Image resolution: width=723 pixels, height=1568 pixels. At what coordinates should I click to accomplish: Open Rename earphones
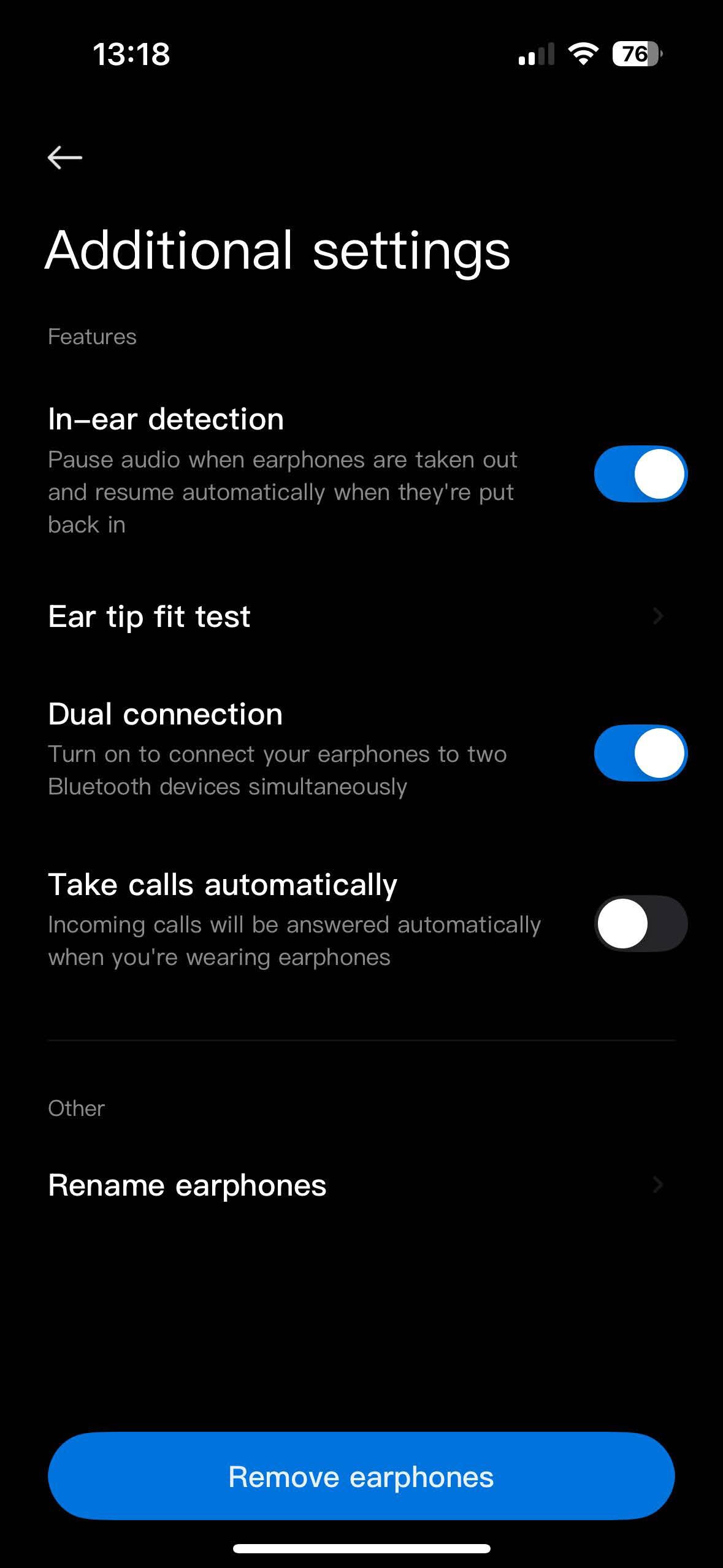(361, 1185)
